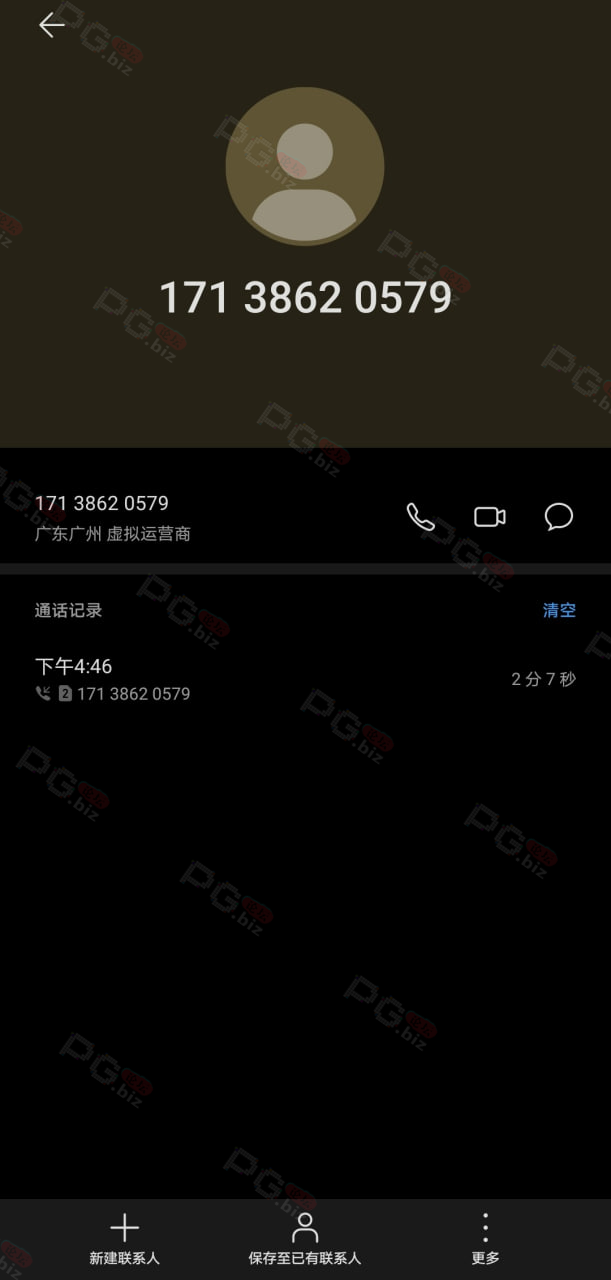Select 保存至已有联系人
Screen dimensions: 611x1280
pyautogui.click(x=305, y=1240)
